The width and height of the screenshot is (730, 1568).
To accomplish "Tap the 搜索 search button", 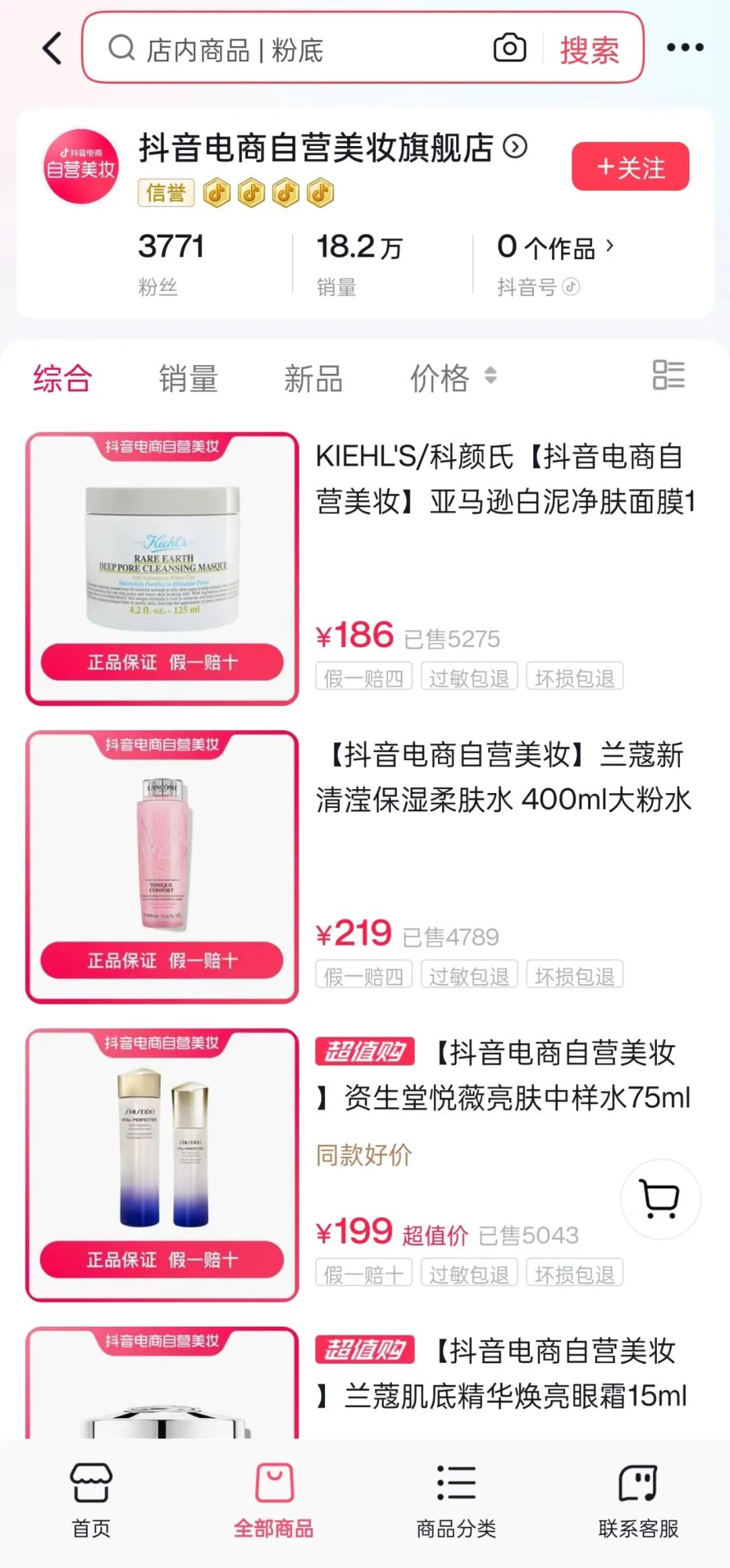I will point(589,50).
